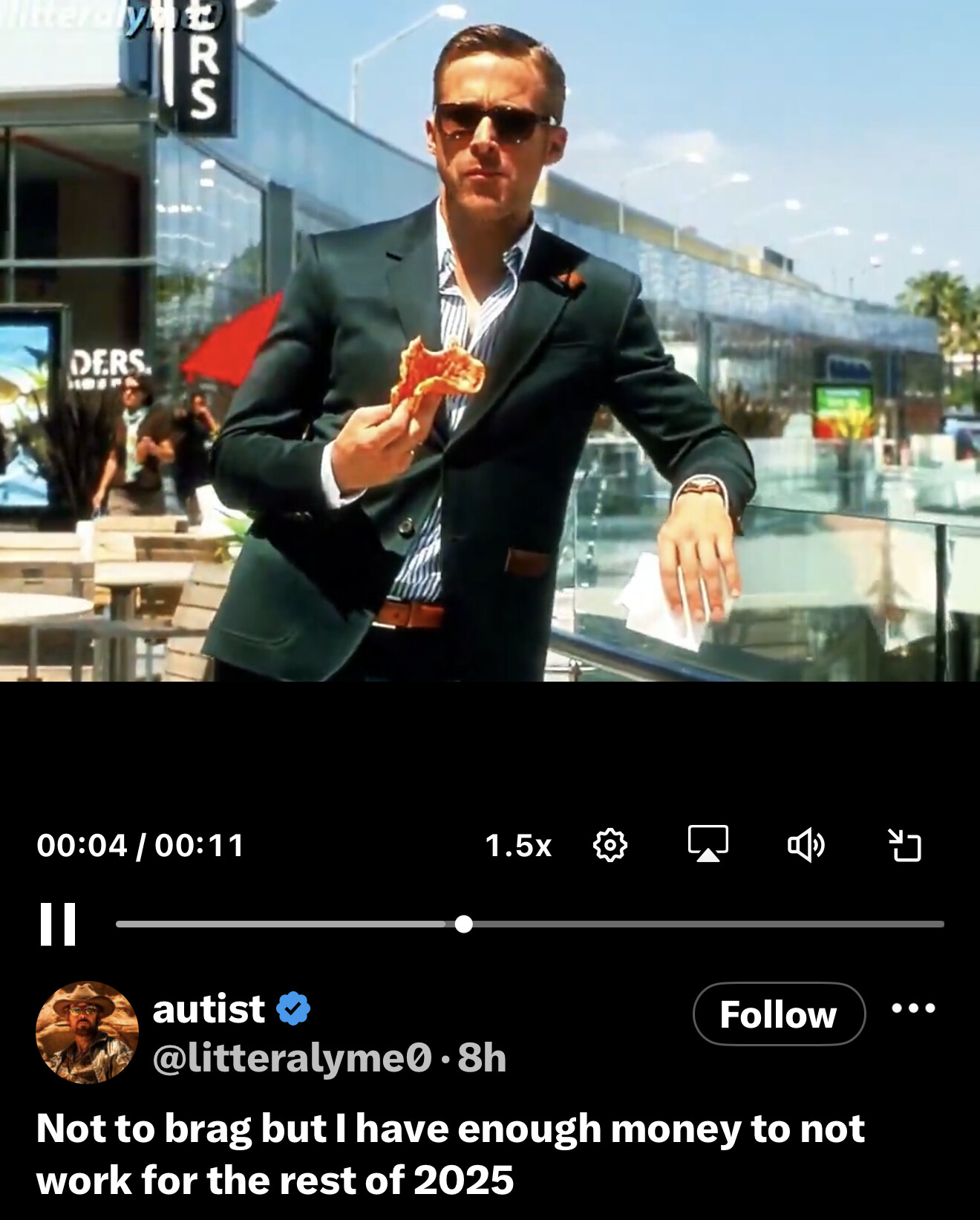Follow the autist account
The width and height of the screenshot is (980, 1220).
tap(779, 1014)
